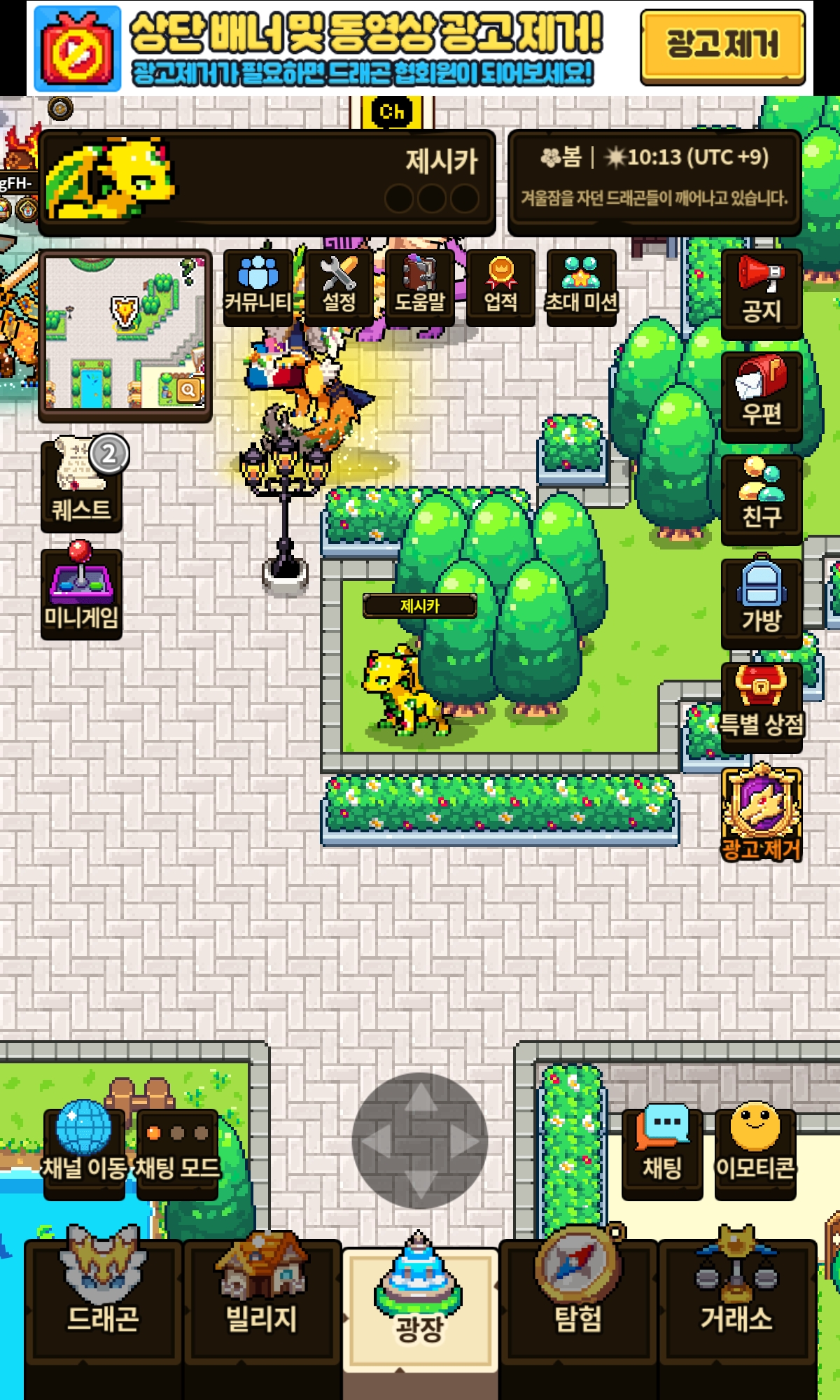Viewport: 840px width, 1400px height.
Task: Open 설정 settings
Action: point(339,287)
